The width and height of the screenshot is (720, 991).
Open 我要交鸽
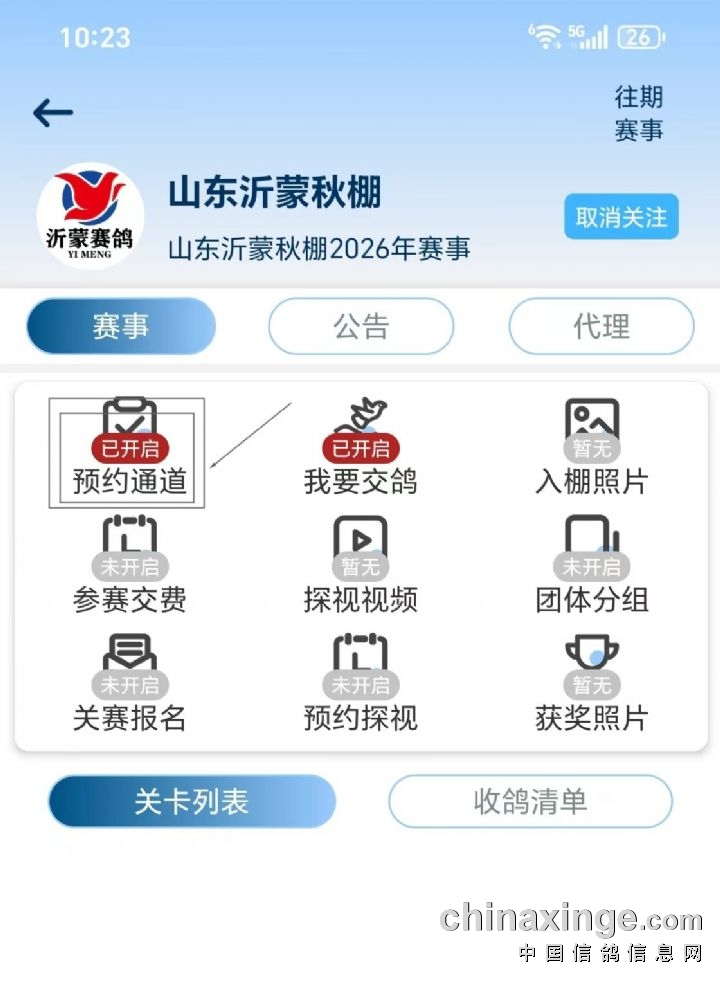tap(360, 450)
